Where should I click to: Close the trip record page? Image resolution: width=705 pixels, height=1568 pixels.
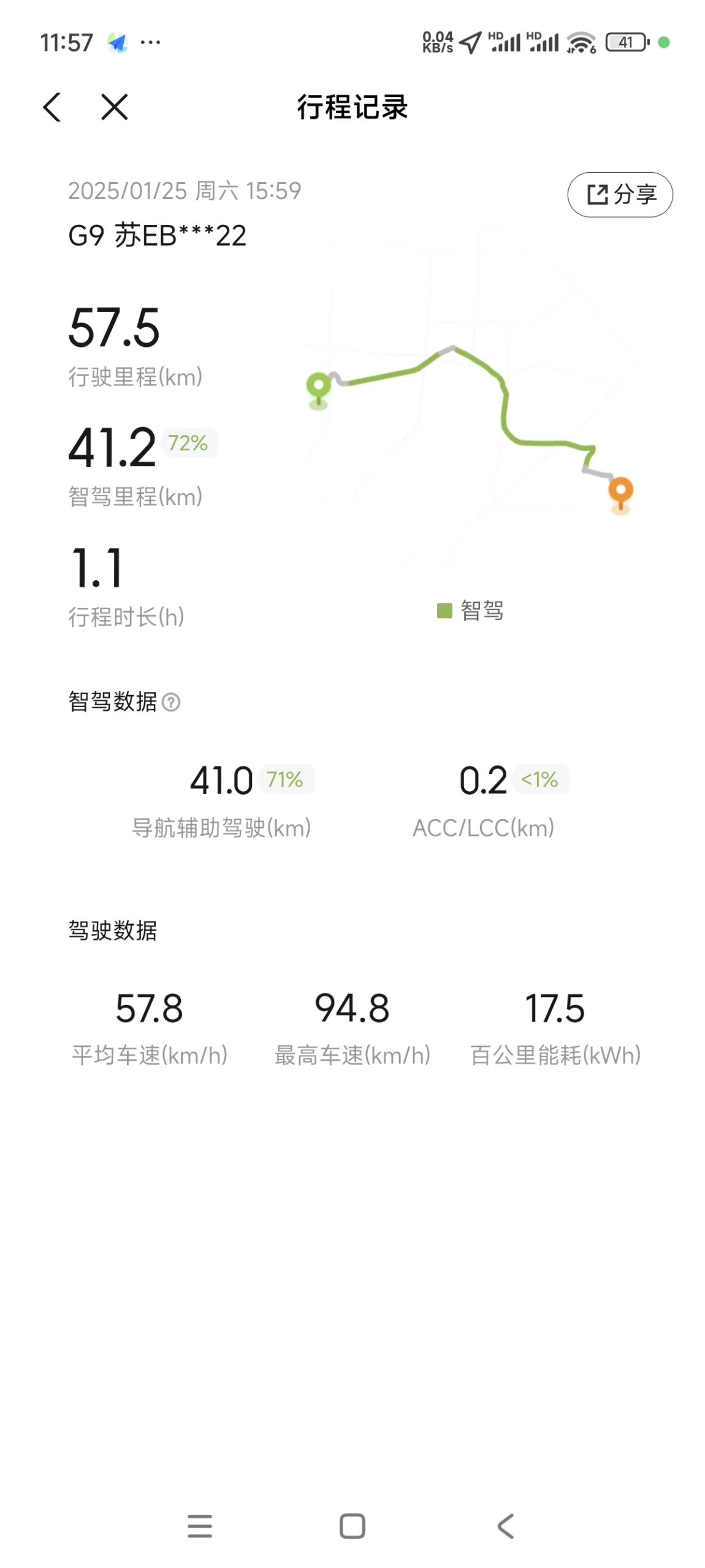point(114,107)
